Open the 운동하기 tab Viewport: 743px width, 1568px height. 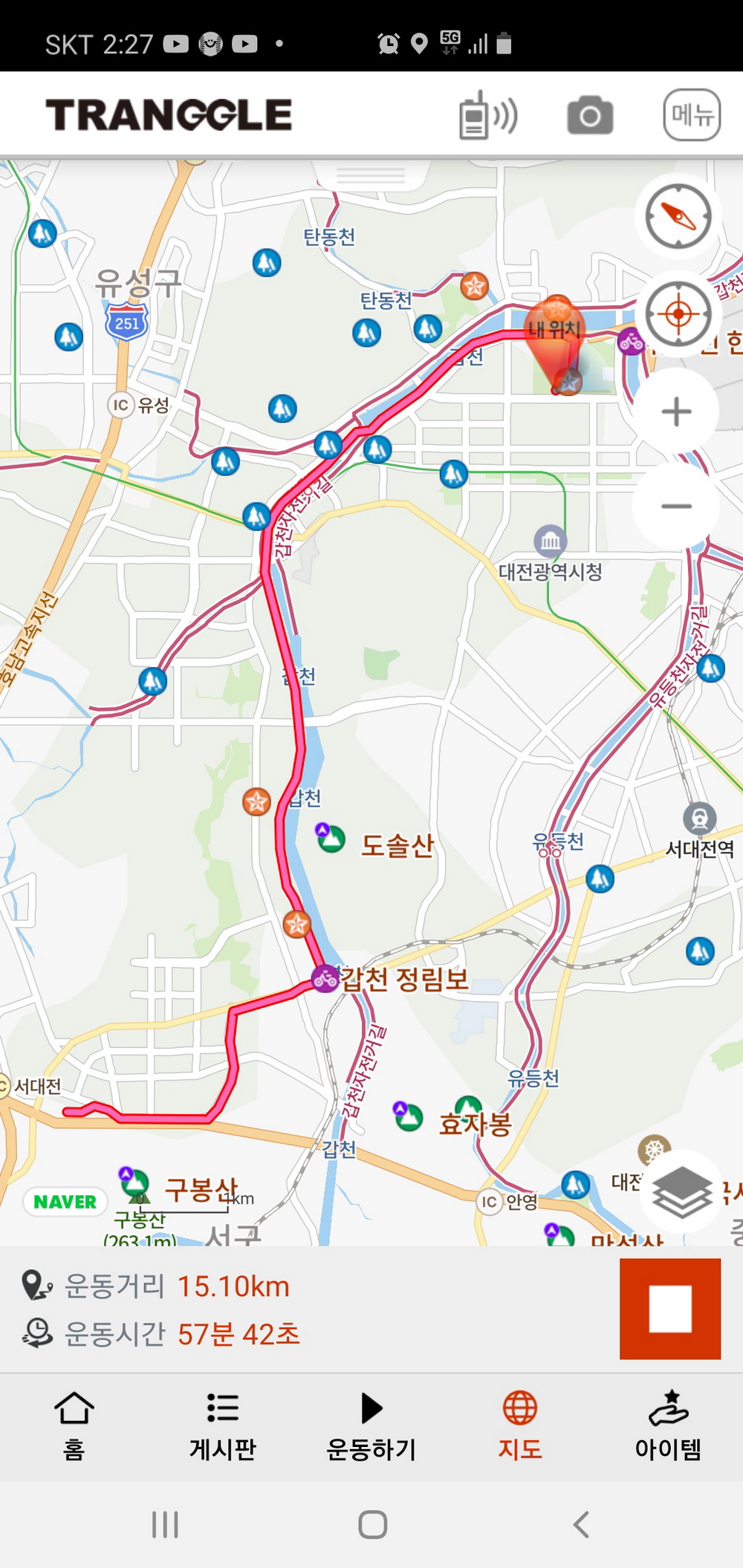(371, 1426)
